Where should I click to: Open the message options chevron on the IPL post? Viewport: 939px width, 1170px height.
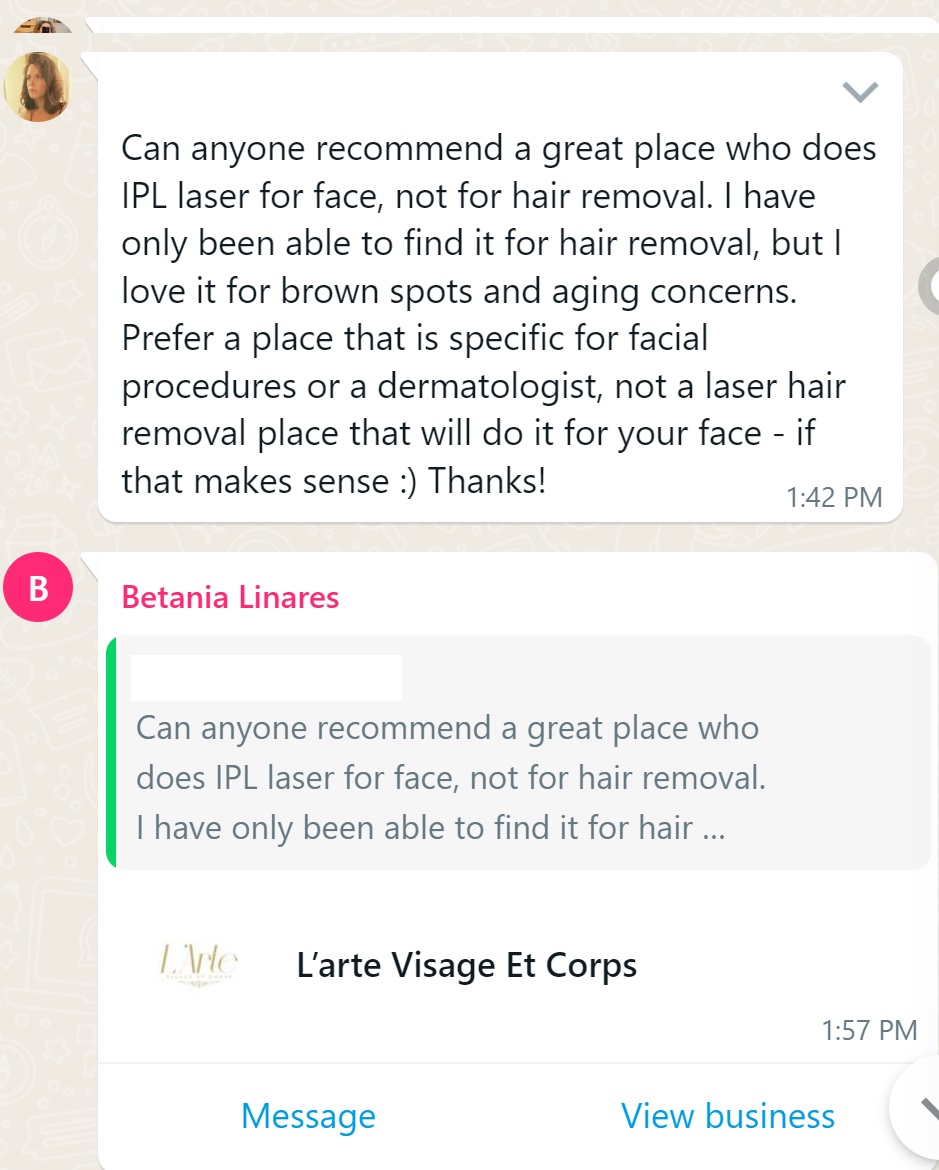[860, 93]
